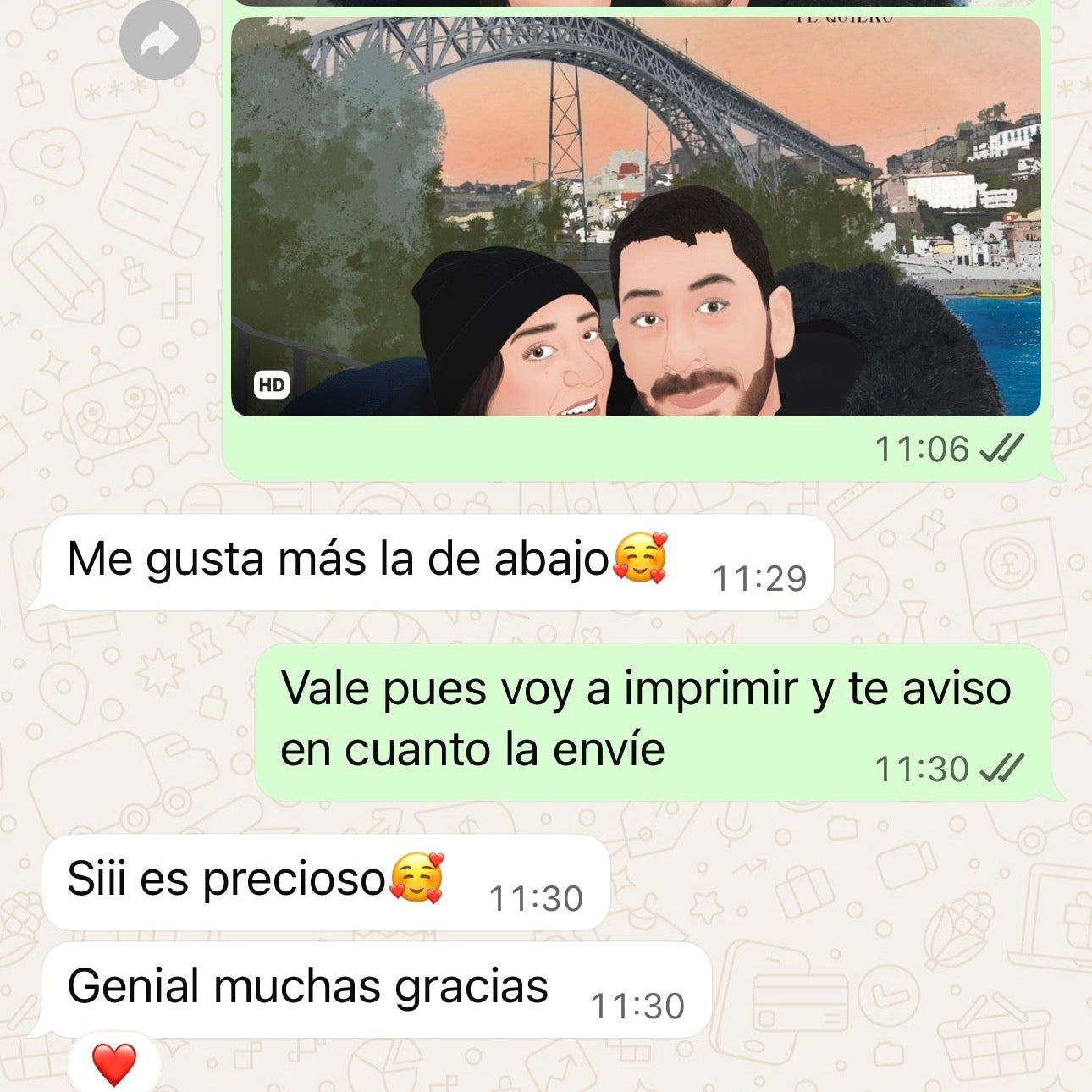Open the HD couple illustration image
The image size is (1092, 1092).
coord(636,218)
